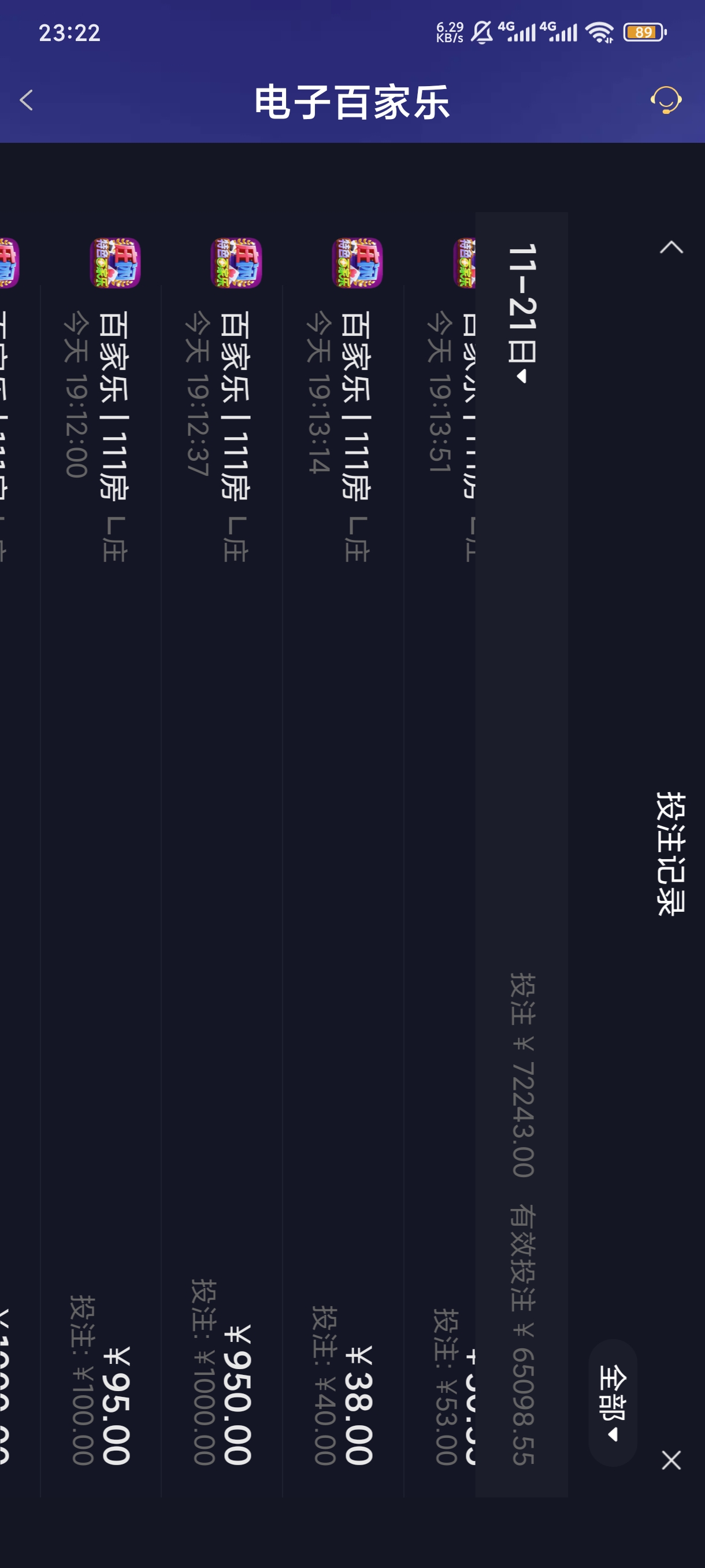
Task: Close the 投注记录 panel
Action: 671,1460
